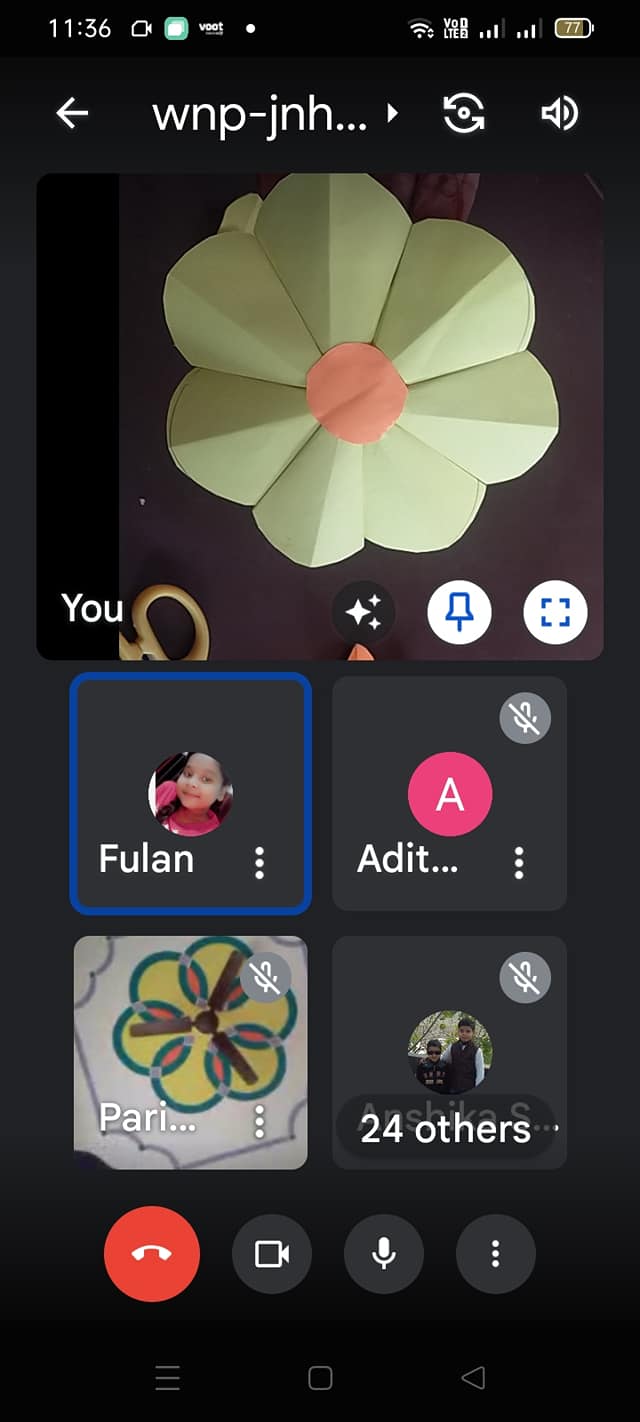Go back from the meeting screen
Viewport: 640px width, 1422px height.
coord(72,114)
